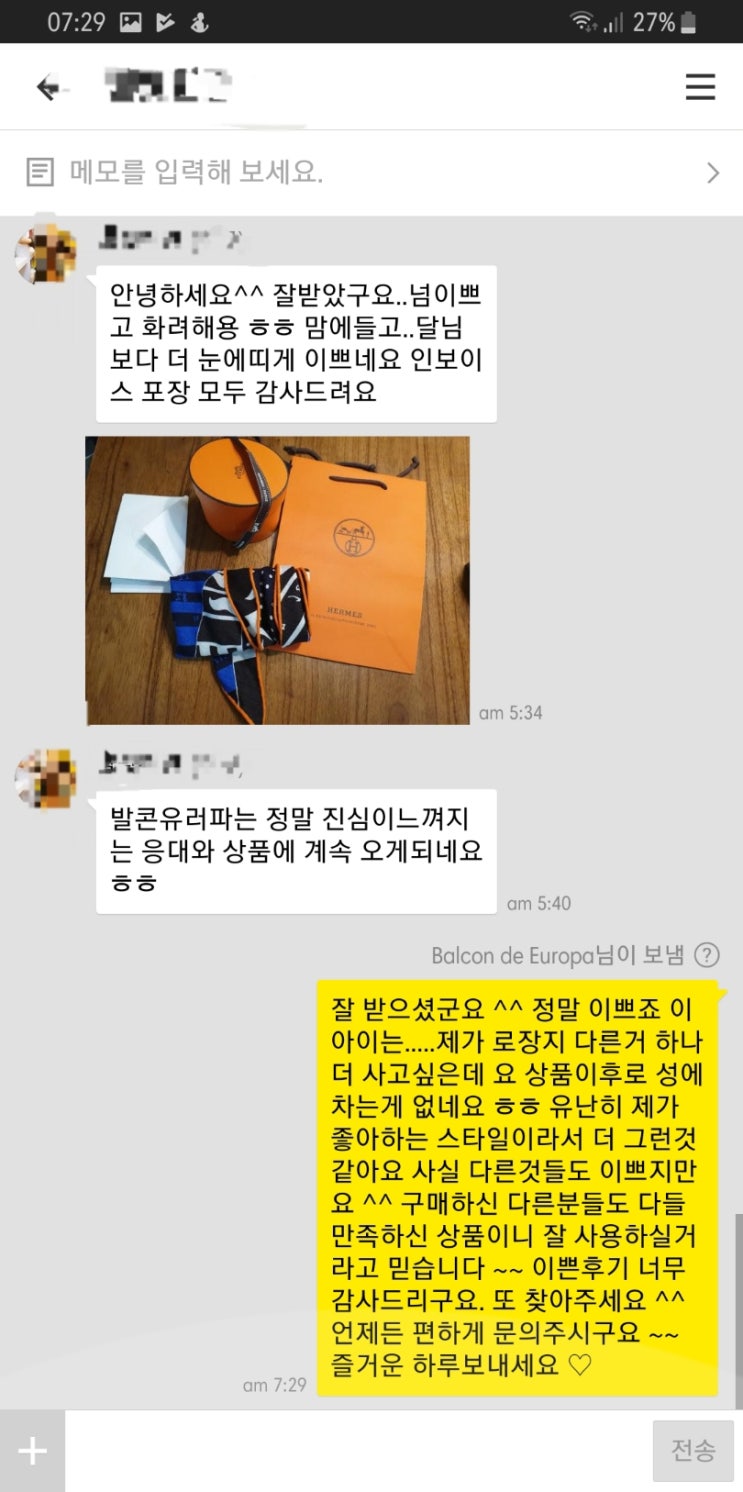
Task: Open the help icon beside Balcon de Europa
Action: click(x=707, y=955)
